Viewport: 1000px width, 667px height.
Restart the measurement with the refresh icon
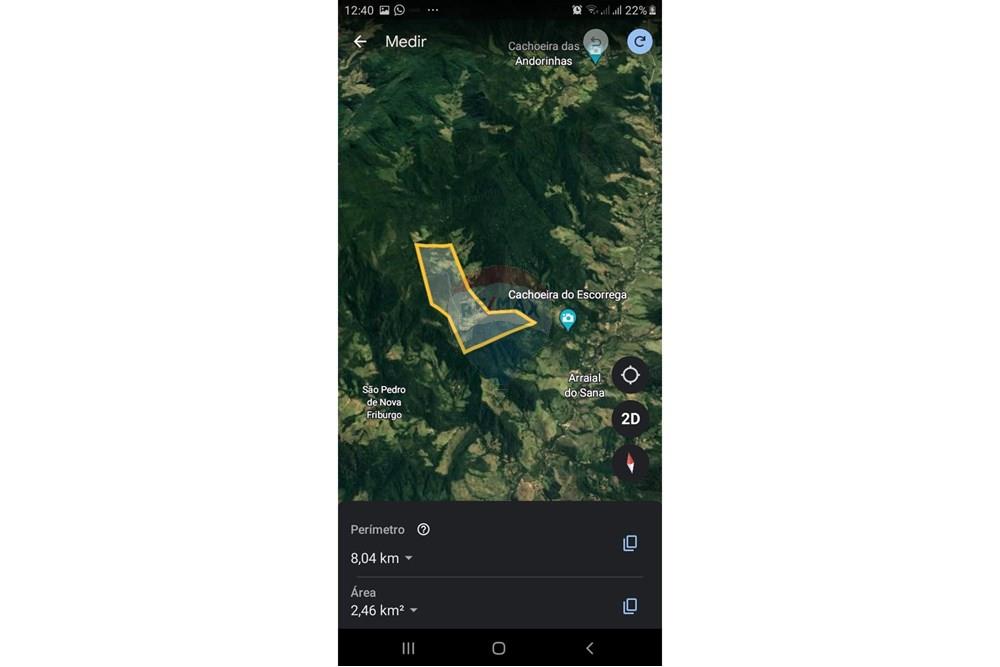click(640, 42)
